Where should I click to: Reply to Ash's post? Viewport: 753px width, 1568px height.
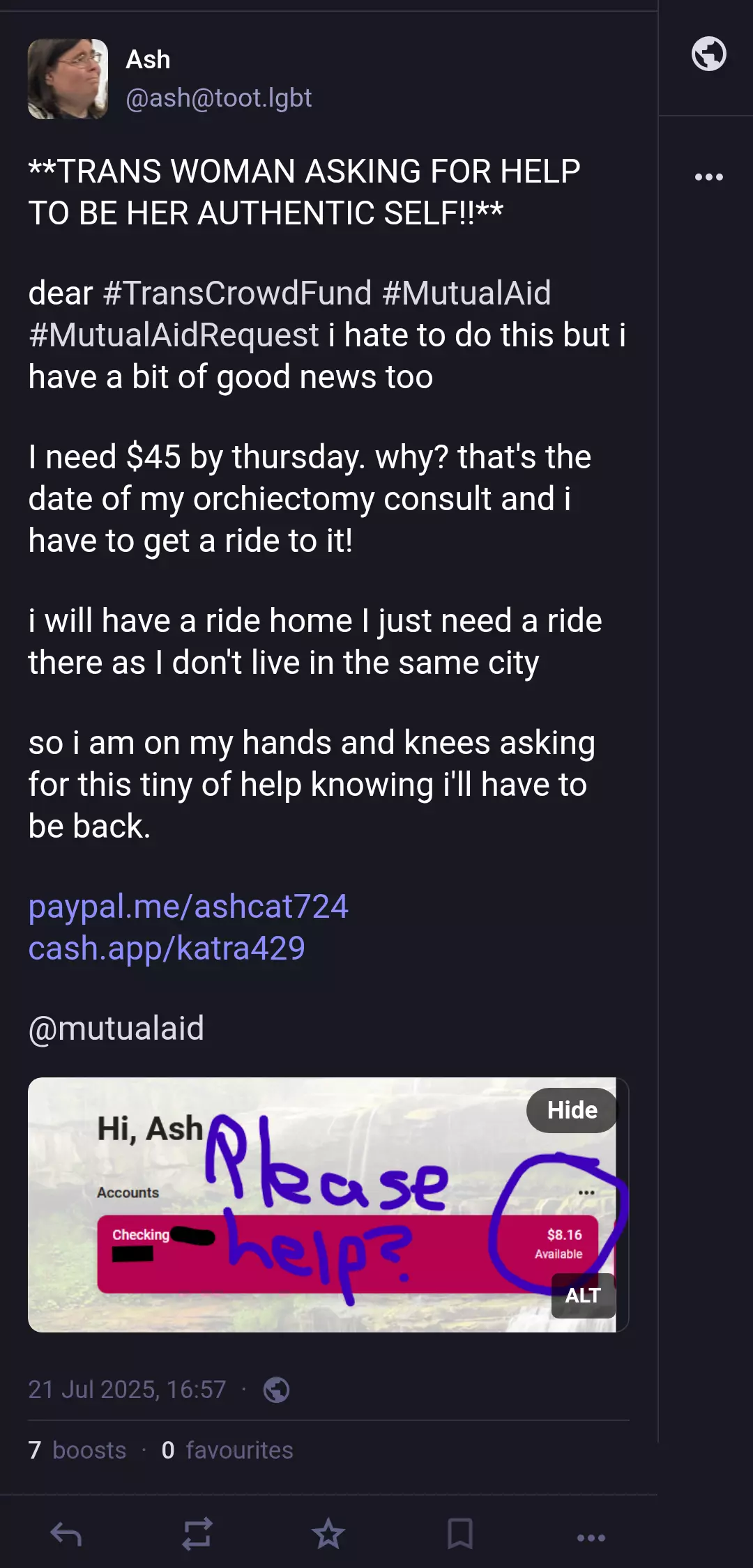66,1534
